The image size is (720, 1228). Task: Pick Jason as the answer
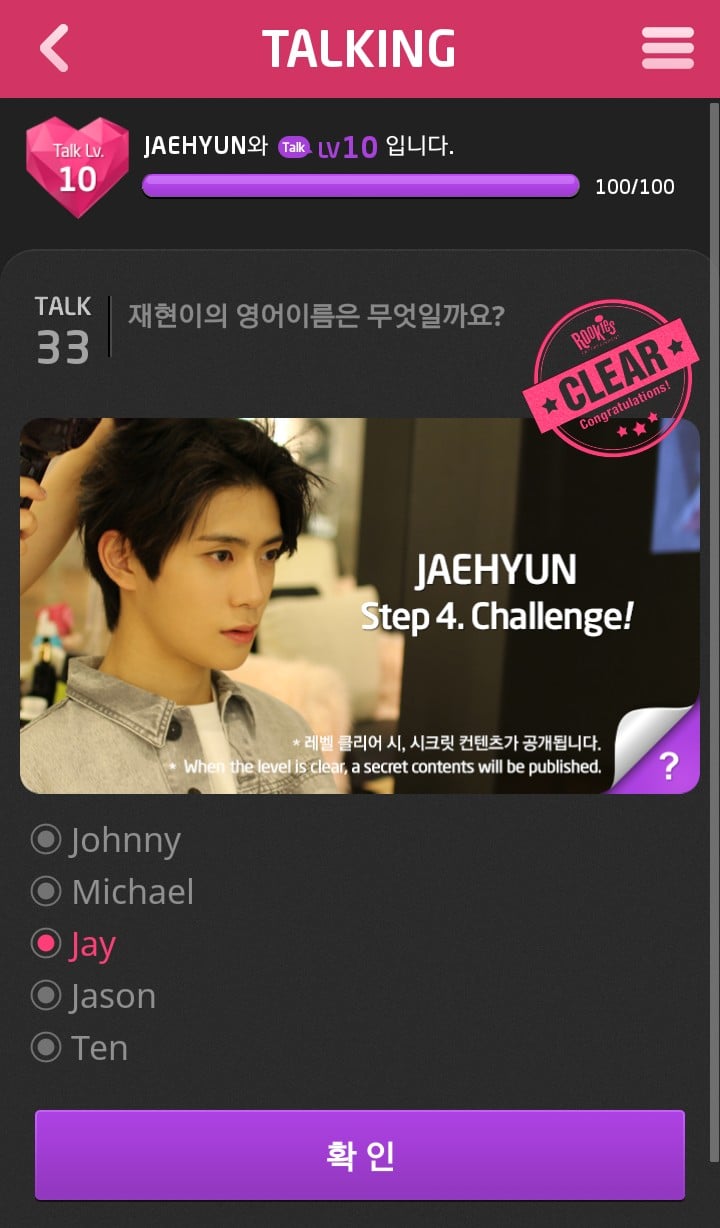(46, 995)
